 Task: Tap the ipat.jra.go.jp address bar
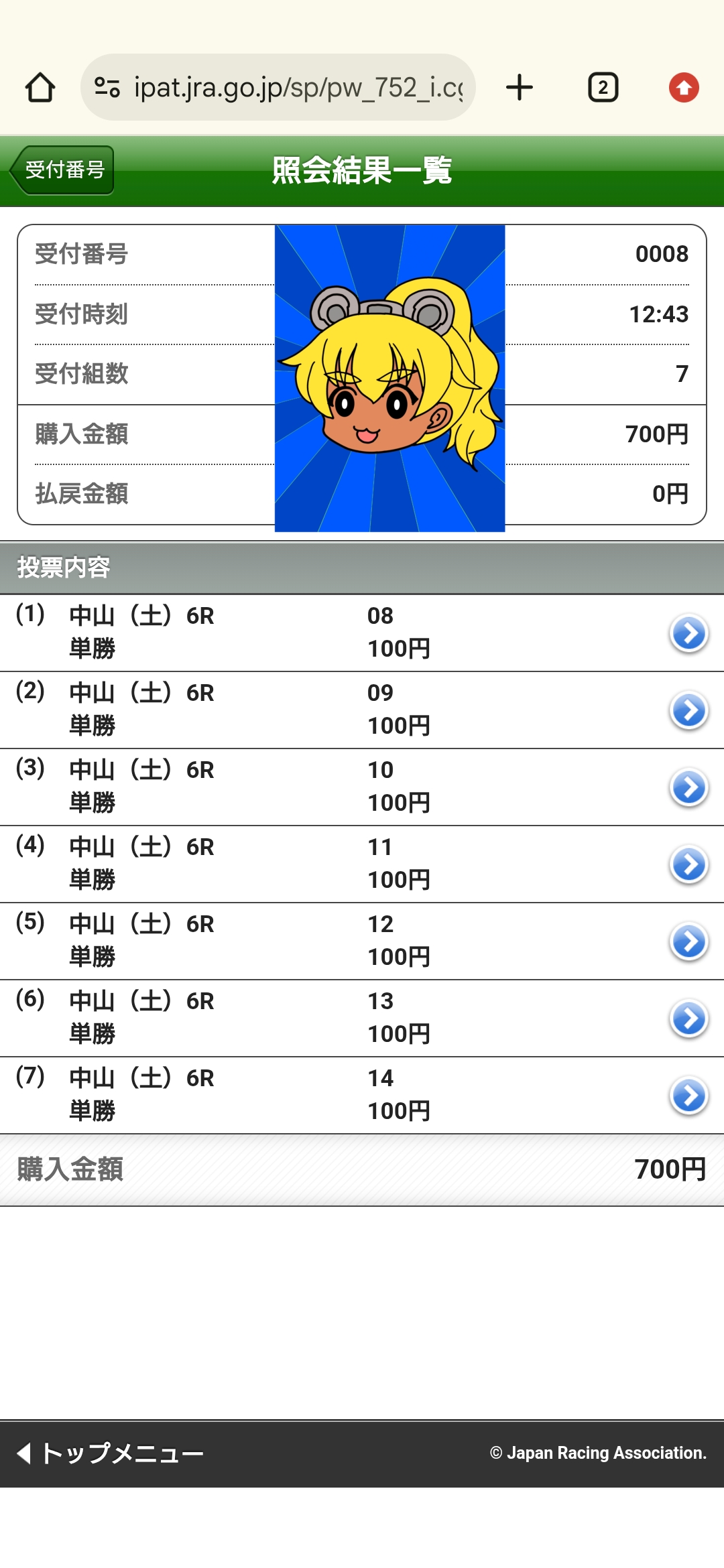278,88
